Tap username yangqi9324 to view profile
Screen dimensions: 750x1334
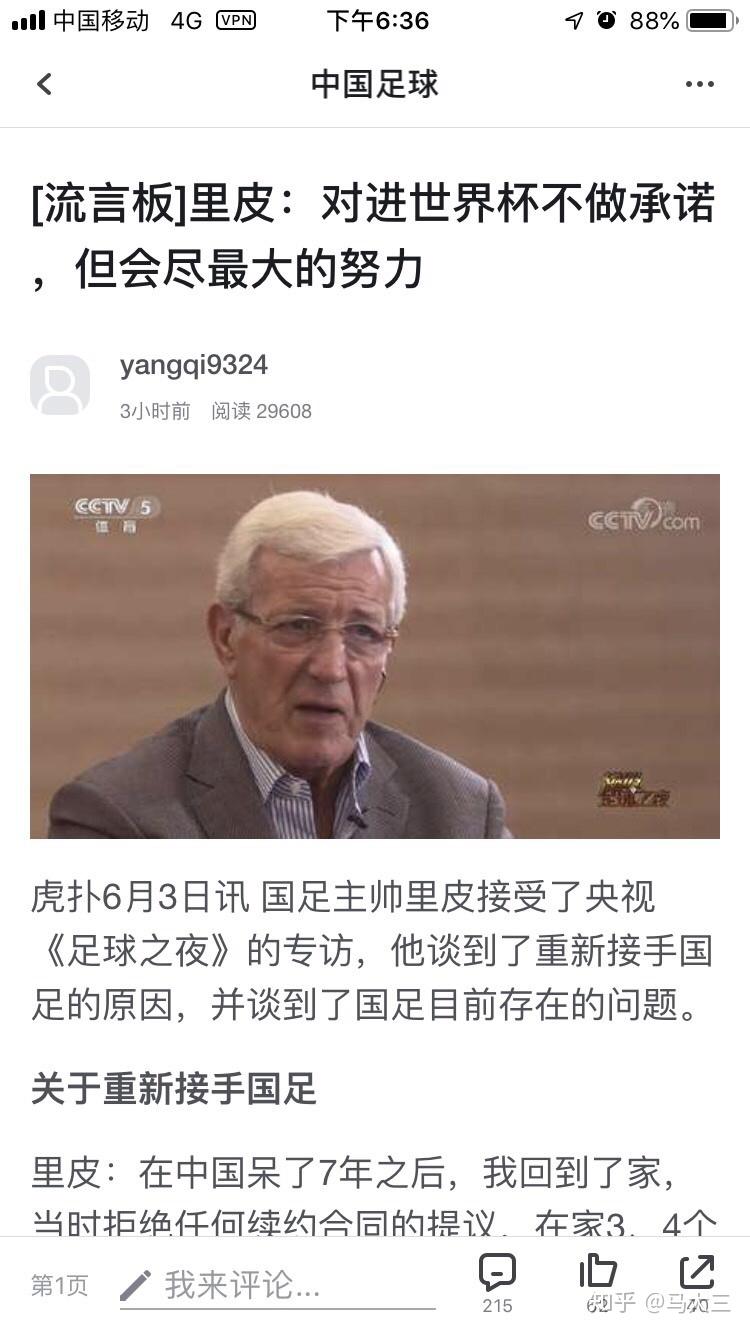coord(192,365)
